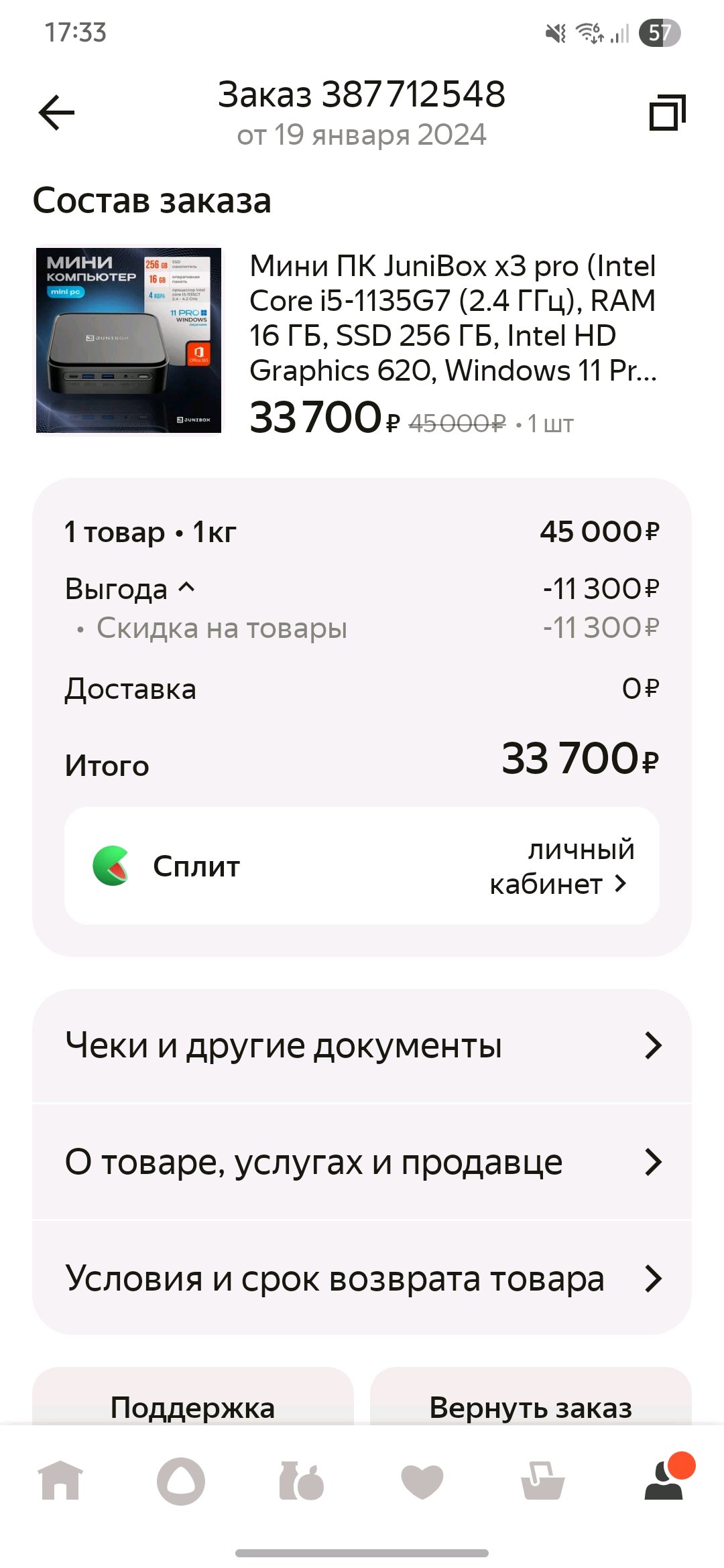Image resolution: width=724 pixels, height=1568 pixels.
Task: Open О товаре, услугах и продавце
Action: tap(362, 1162)
